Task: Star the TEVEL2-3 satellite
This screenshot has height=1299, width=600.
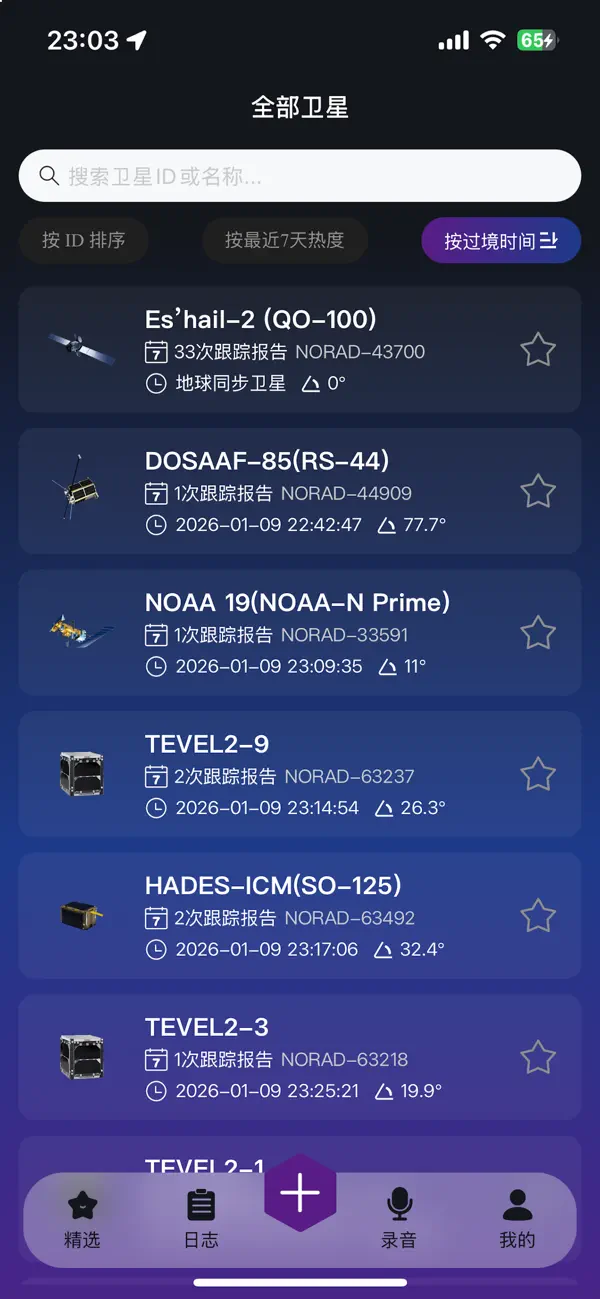Action: tap(538, 1058)
